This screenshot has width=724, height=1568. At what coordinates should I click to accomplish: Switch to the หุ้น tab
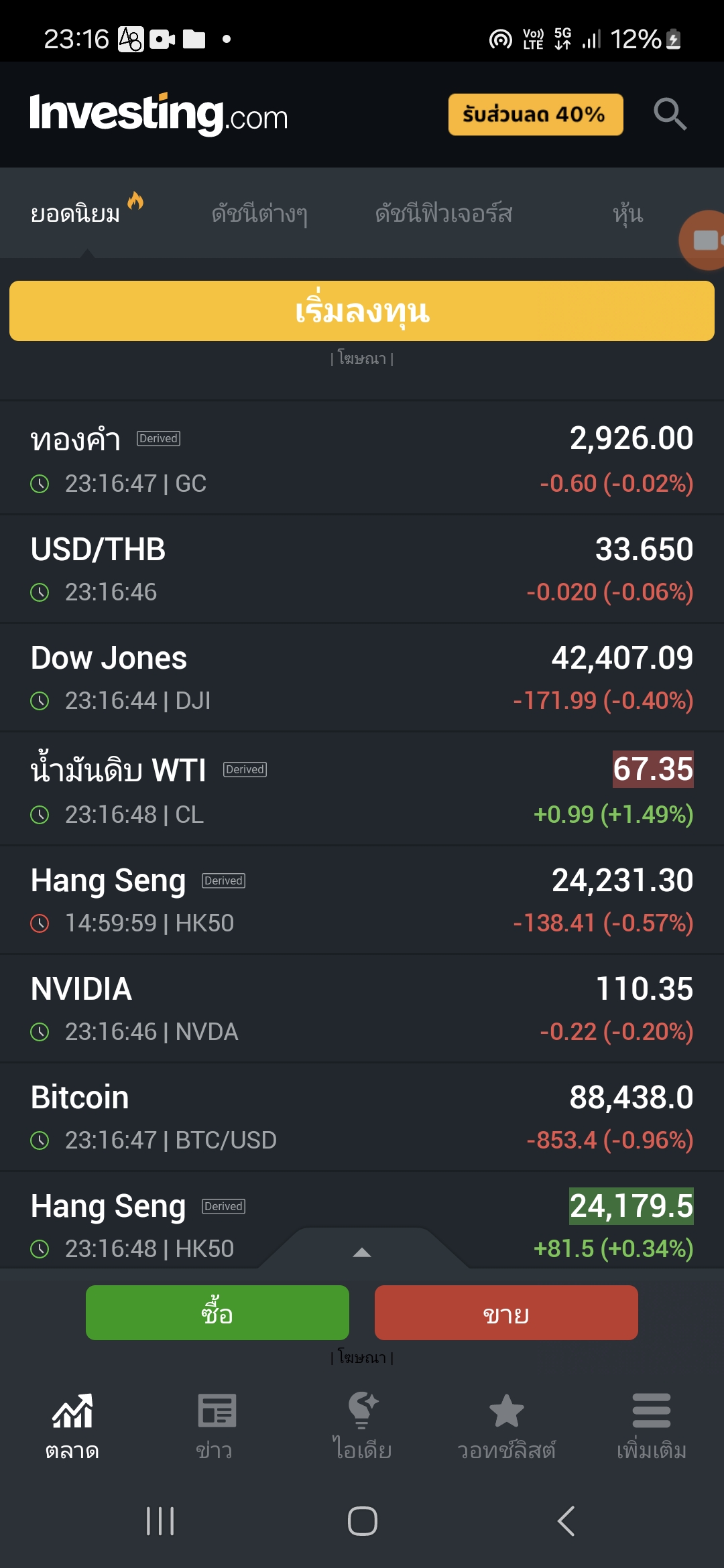[628, 214]
